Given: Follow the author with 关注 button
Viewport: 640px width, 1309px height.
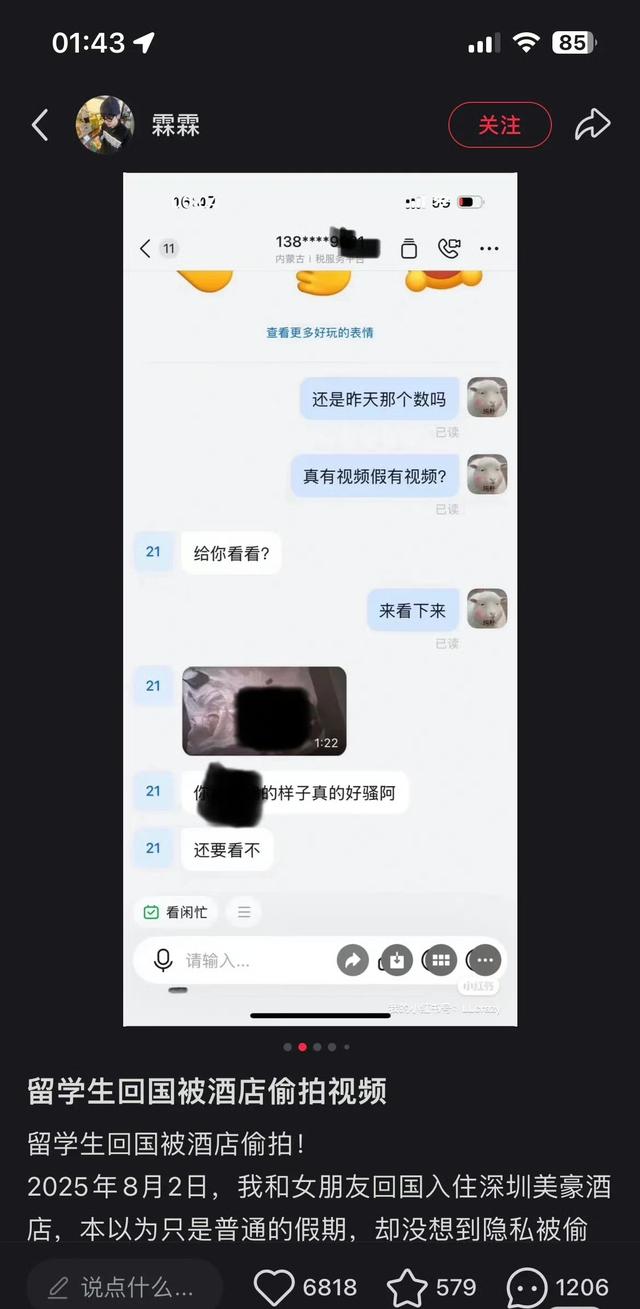Looking at the screenshot, I should coord(499,125).
